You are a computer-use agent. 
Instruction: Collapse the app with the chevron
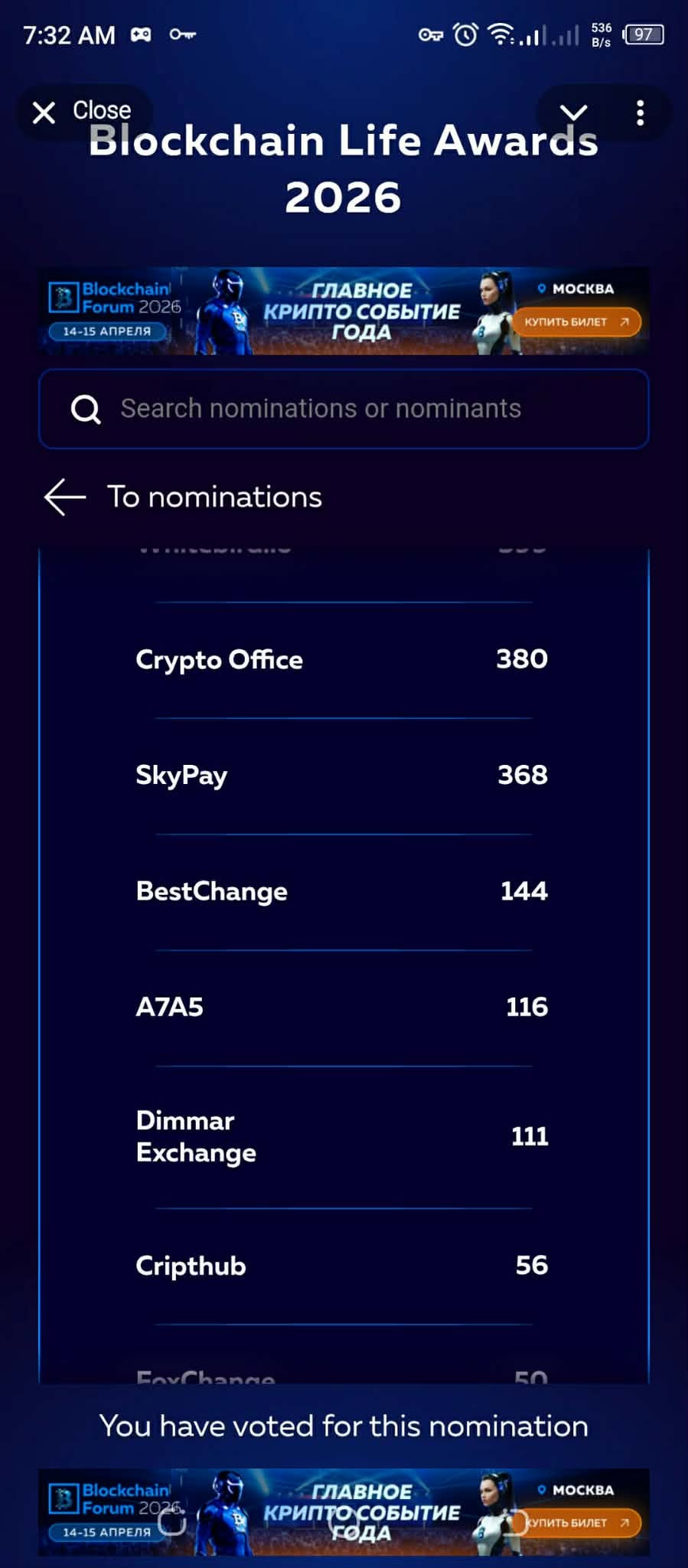click(x=573, y=113)
